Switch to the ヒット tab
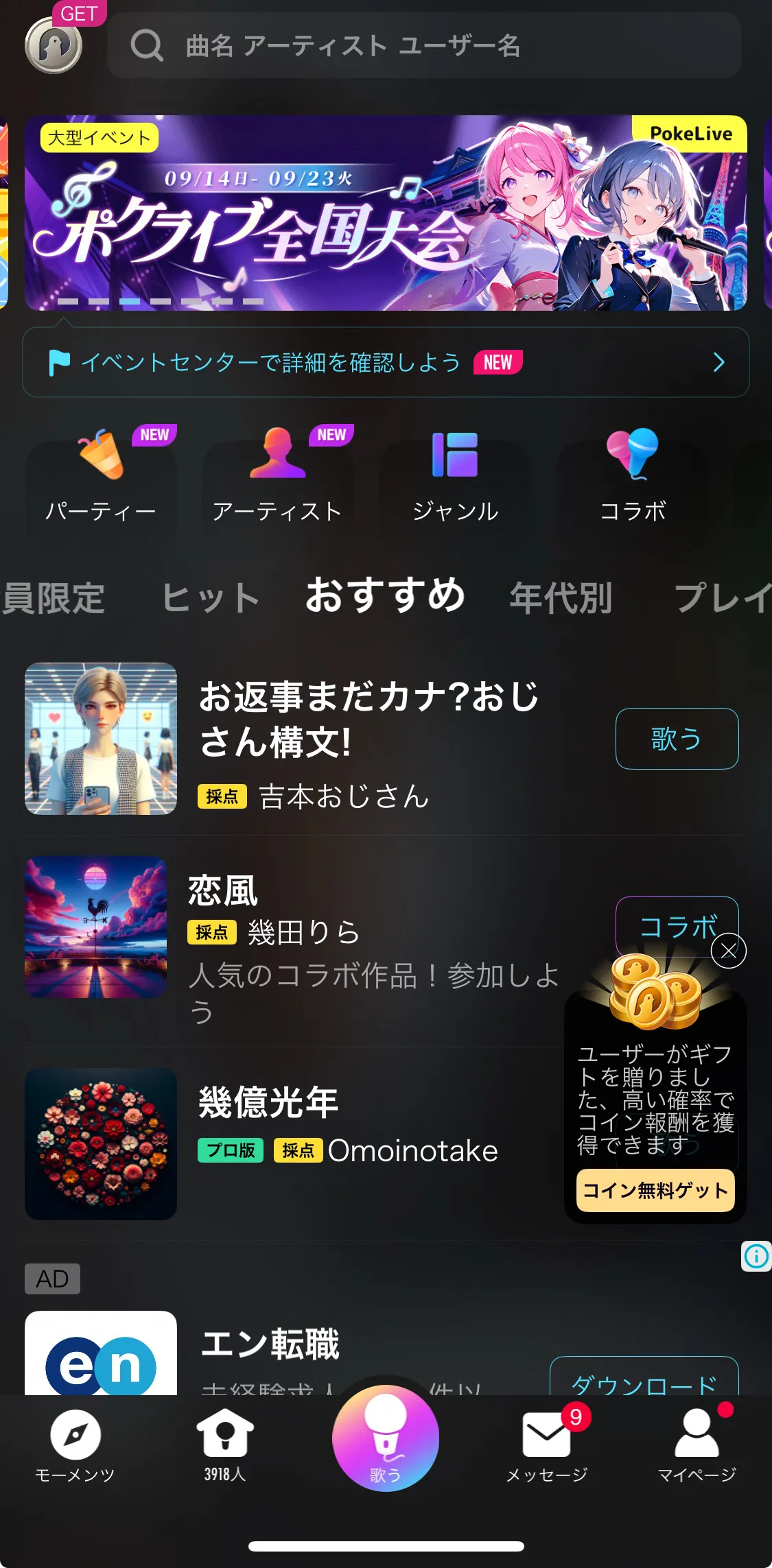Viewport: 772px width, 1568px height. point(210,597)
